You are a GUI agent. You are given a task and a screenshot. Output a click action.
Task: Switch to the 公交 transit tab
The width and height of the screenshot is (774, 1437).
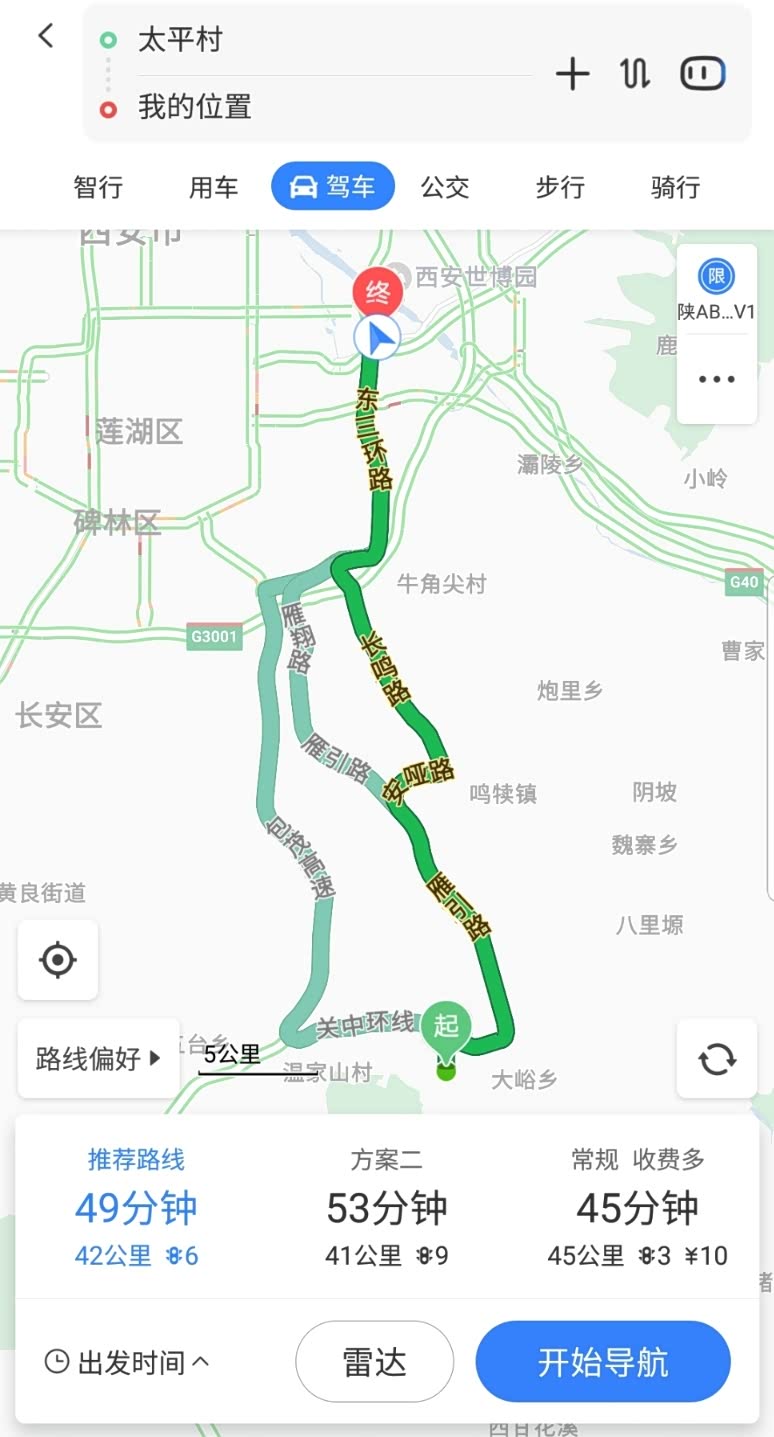coord(445,187)
